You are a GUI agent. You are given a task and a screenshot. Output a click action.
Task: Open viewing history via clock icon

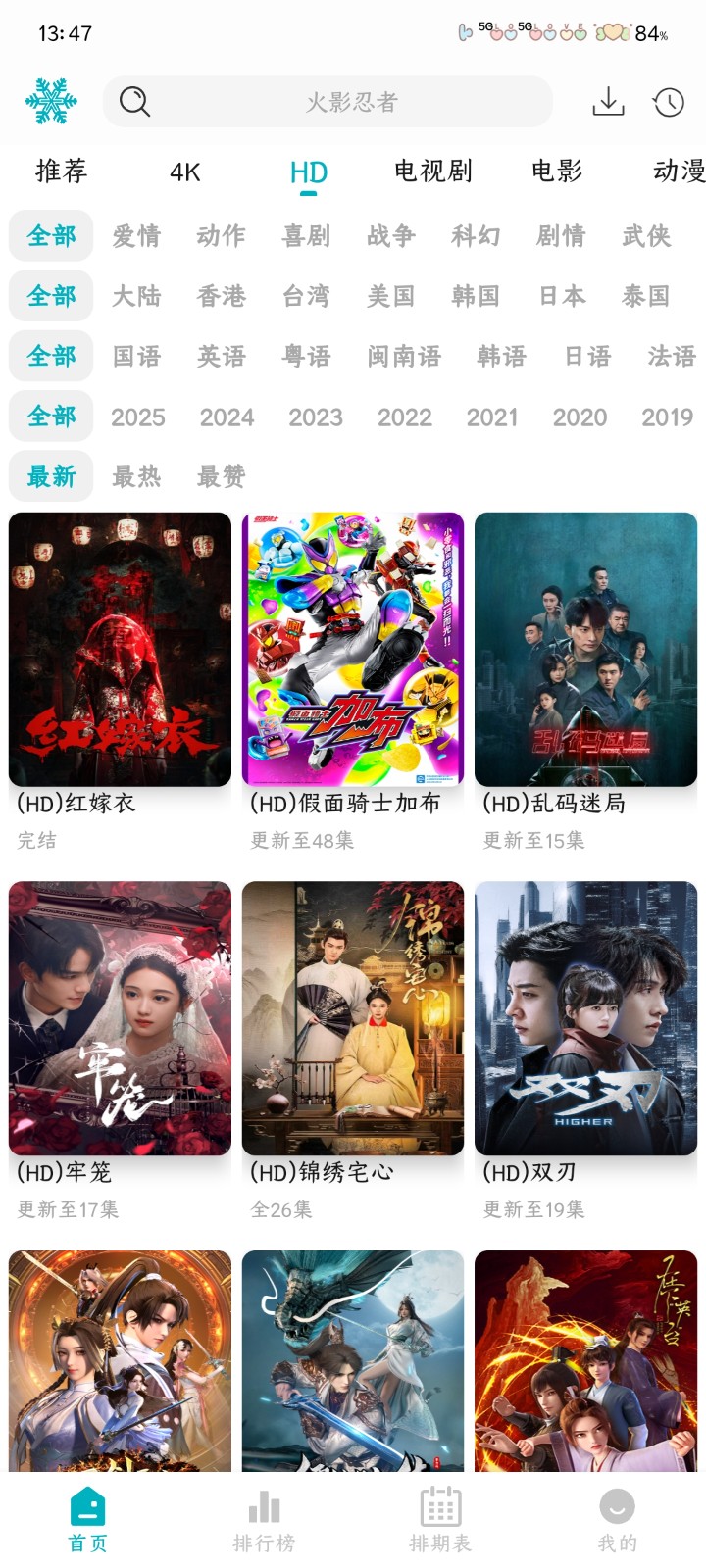pyautogui.click(x=668, y=100)
